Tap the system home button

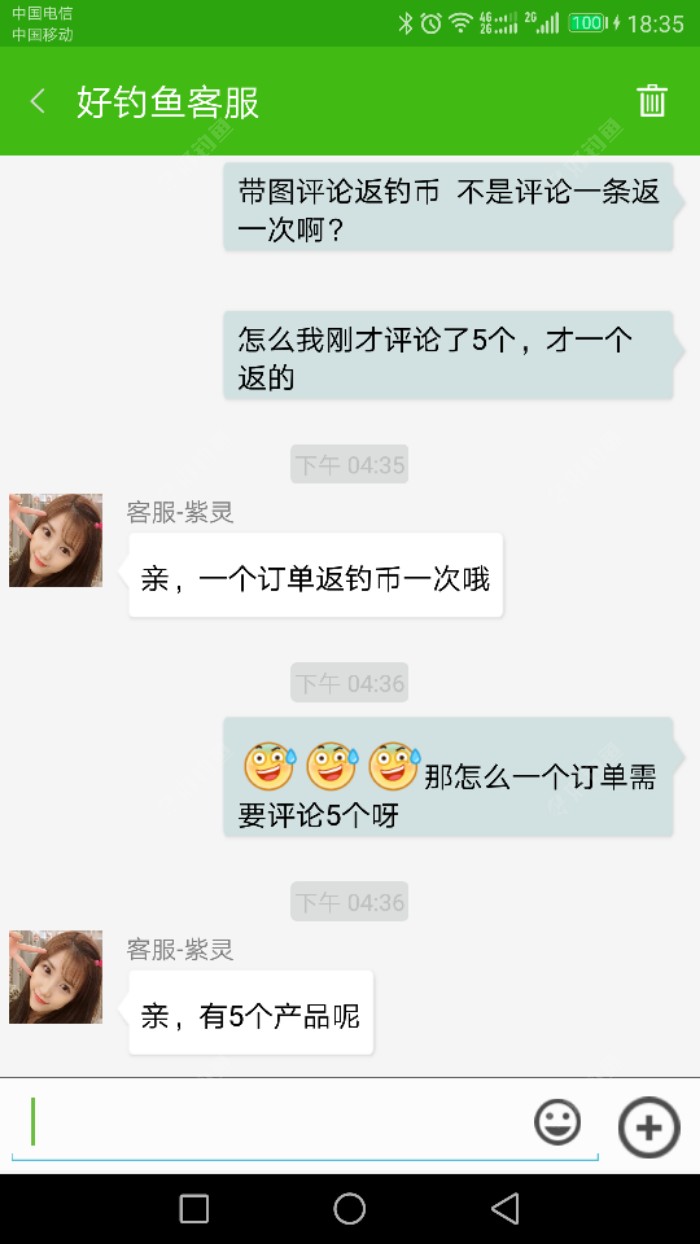[x=349, y=1208]
